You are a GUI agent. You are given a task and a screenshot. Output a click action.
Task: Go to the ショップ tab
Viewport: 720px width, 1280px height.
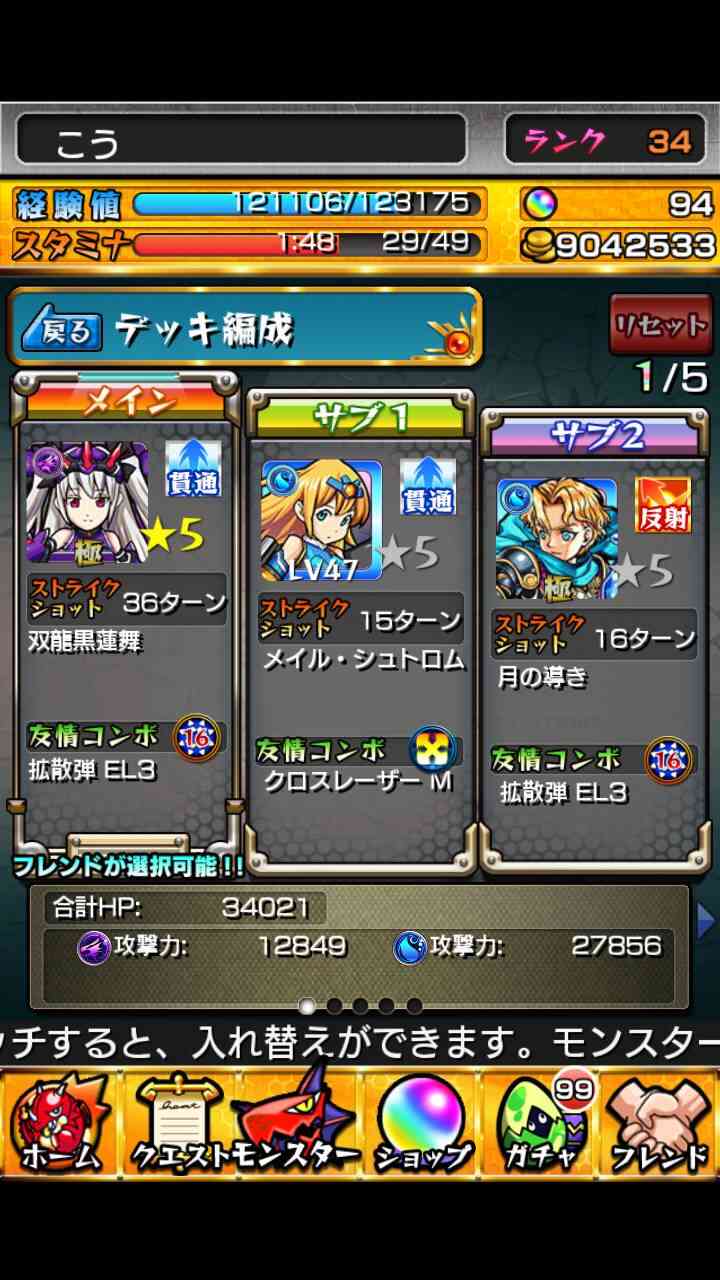click(421, 1122)
